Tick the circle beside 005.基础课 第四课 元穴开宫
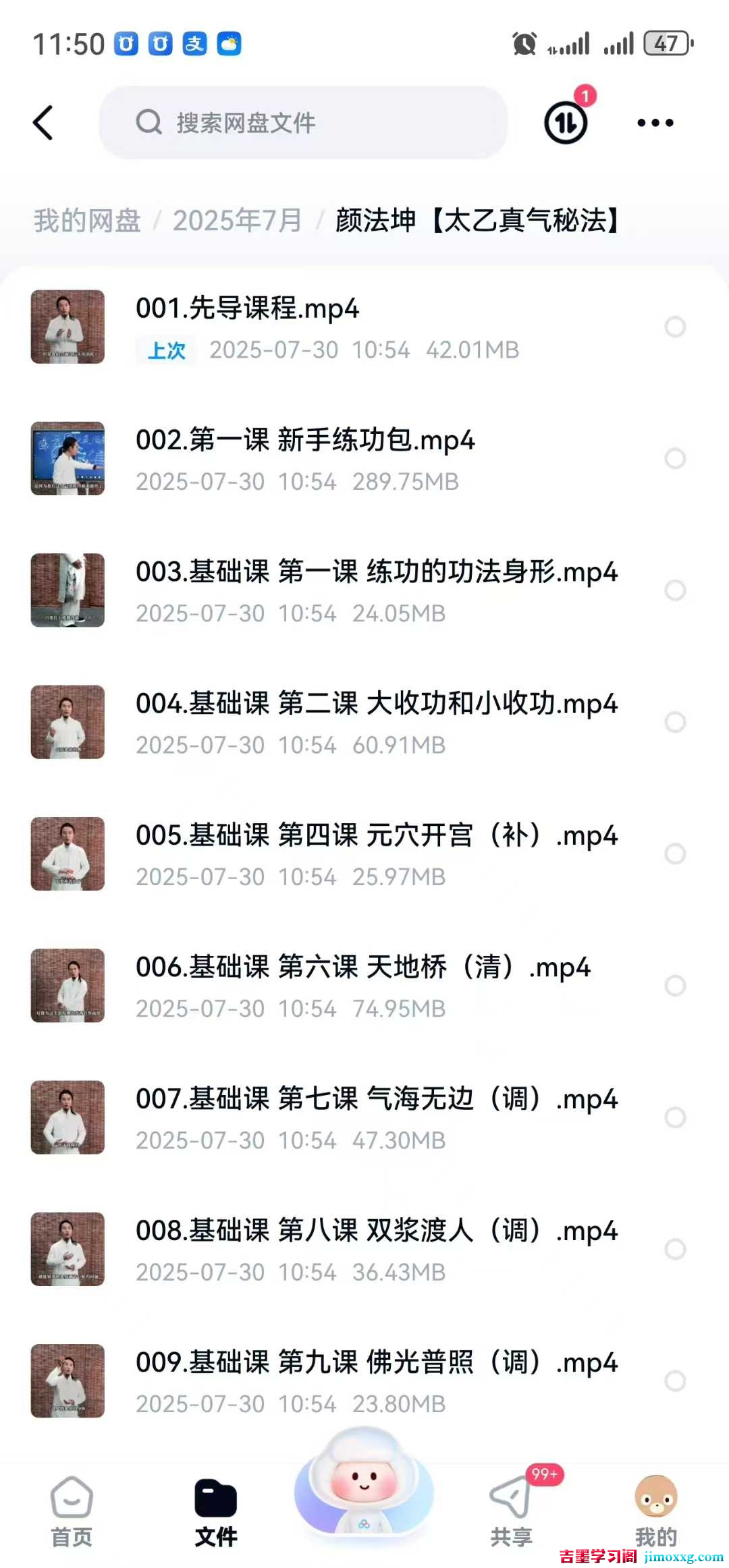Screen dimensions: 729x1568 pos(675,853)
